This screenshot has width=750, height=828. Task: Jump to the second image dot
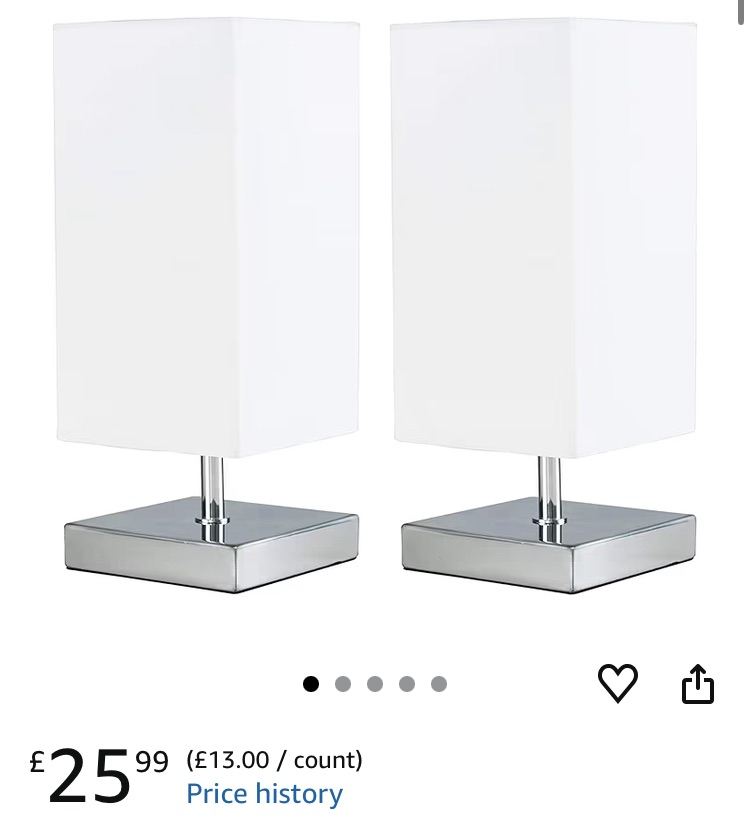point(343,684)
